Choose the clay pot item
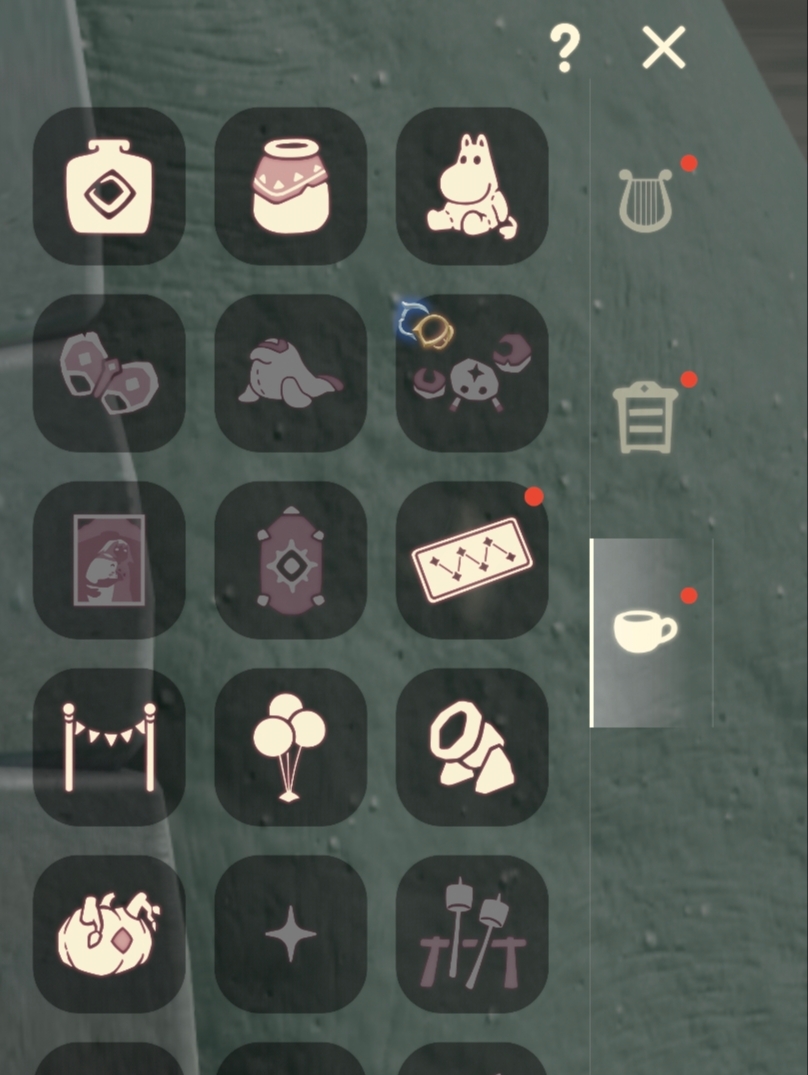This screenshot has height=1075, width=808. [290, 187]
